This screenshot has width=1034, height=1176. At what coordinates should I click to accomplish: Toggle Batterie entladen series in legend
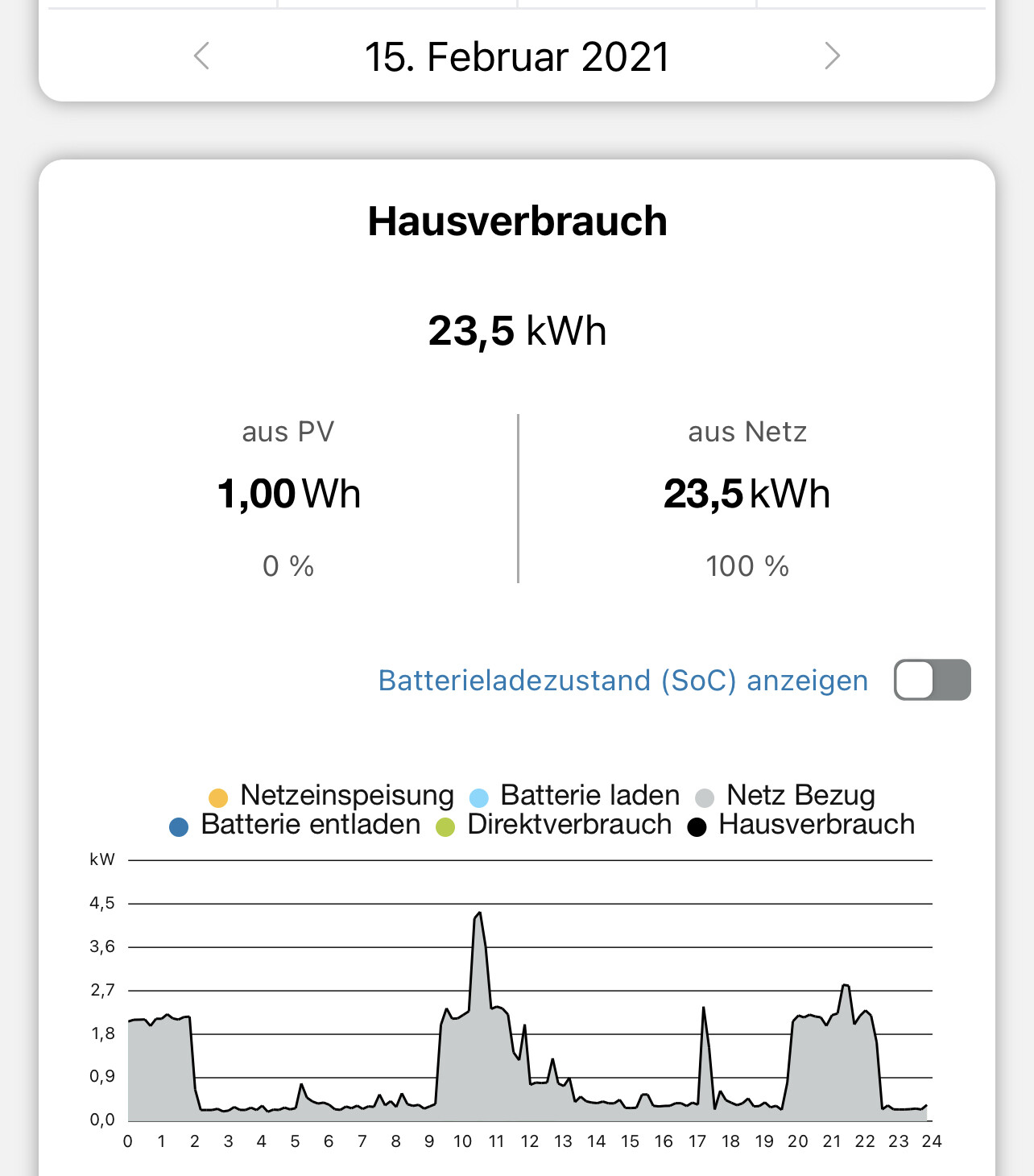pos(296,826)
